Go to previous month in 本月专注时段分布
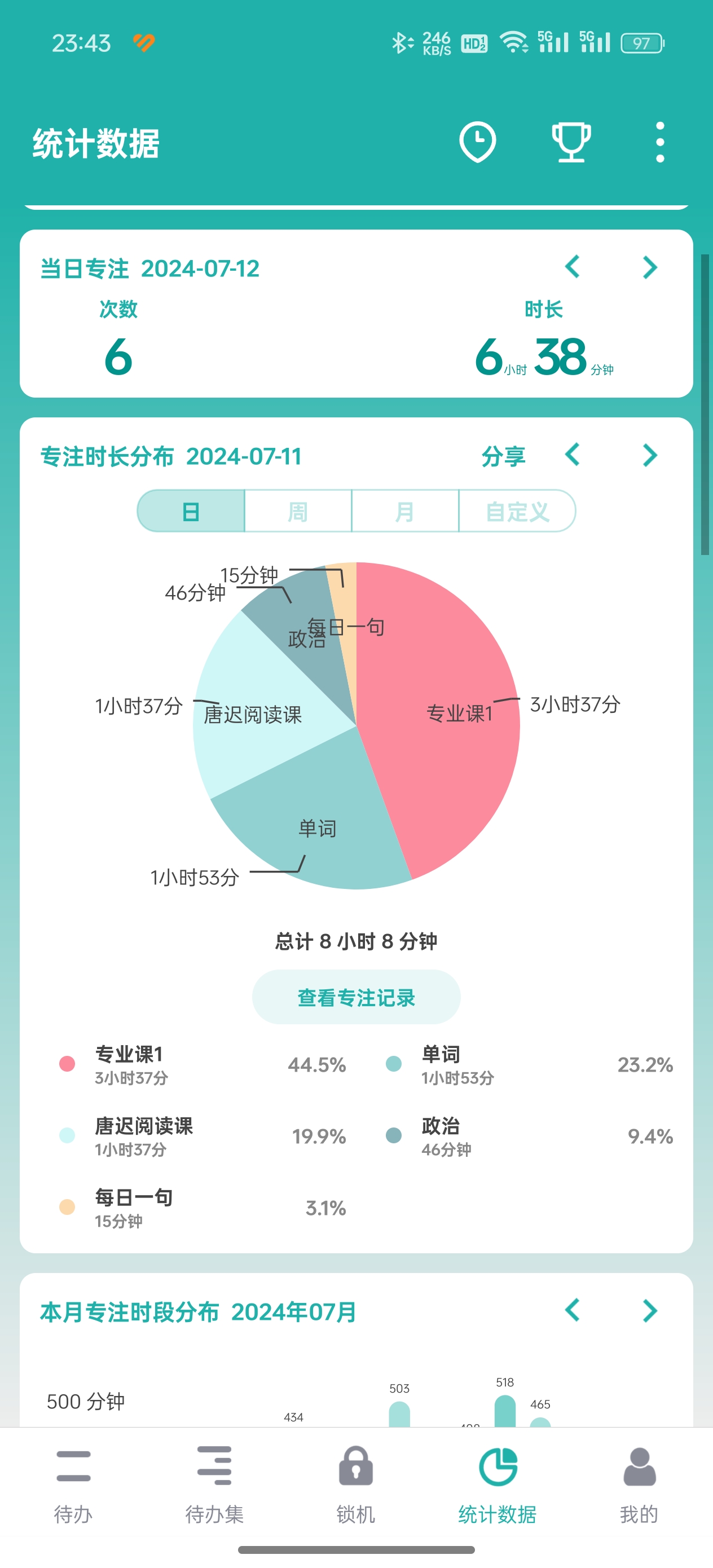This screenshot has height=1568, width=713. click(573, 1311)
